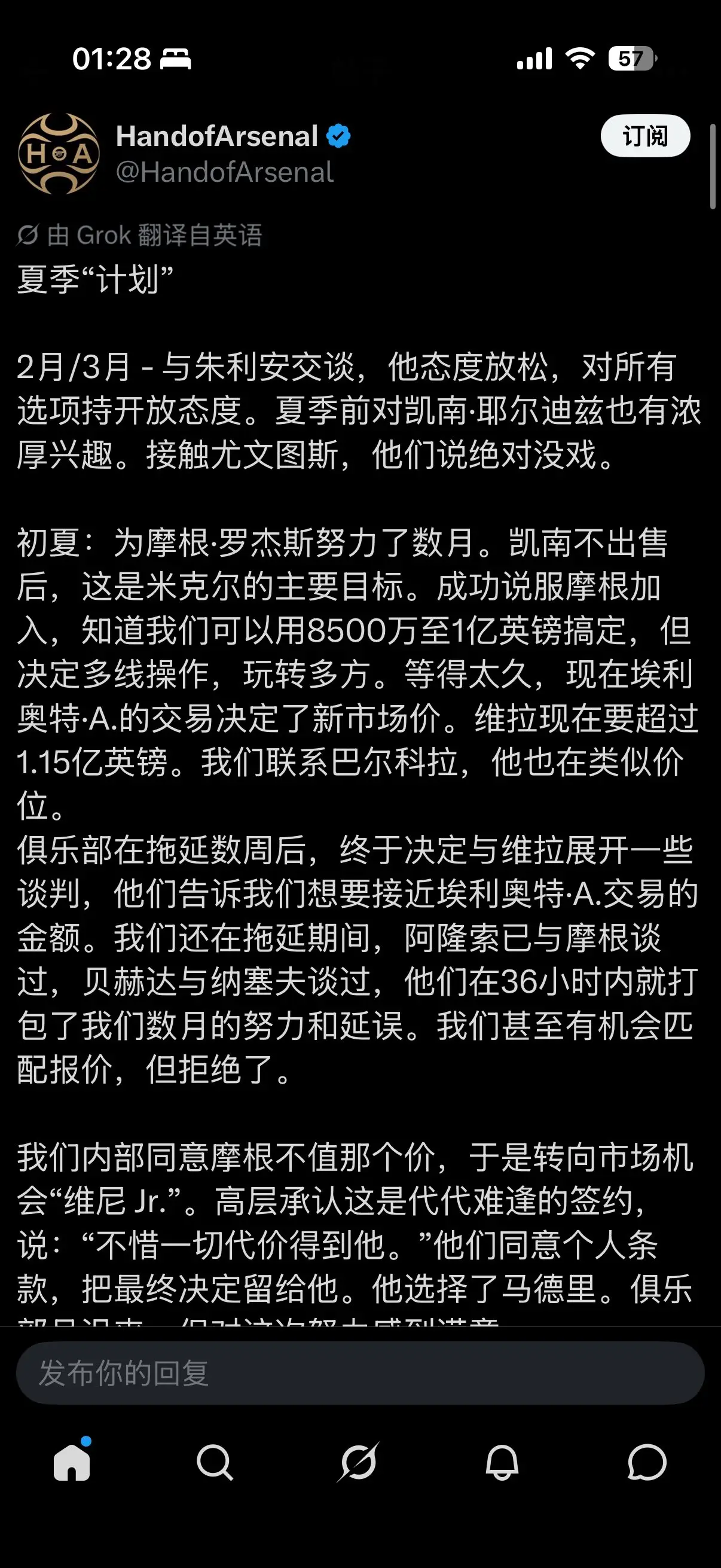Open the Grok tab
The image size is (721, 1568).
click(358, 1462)
